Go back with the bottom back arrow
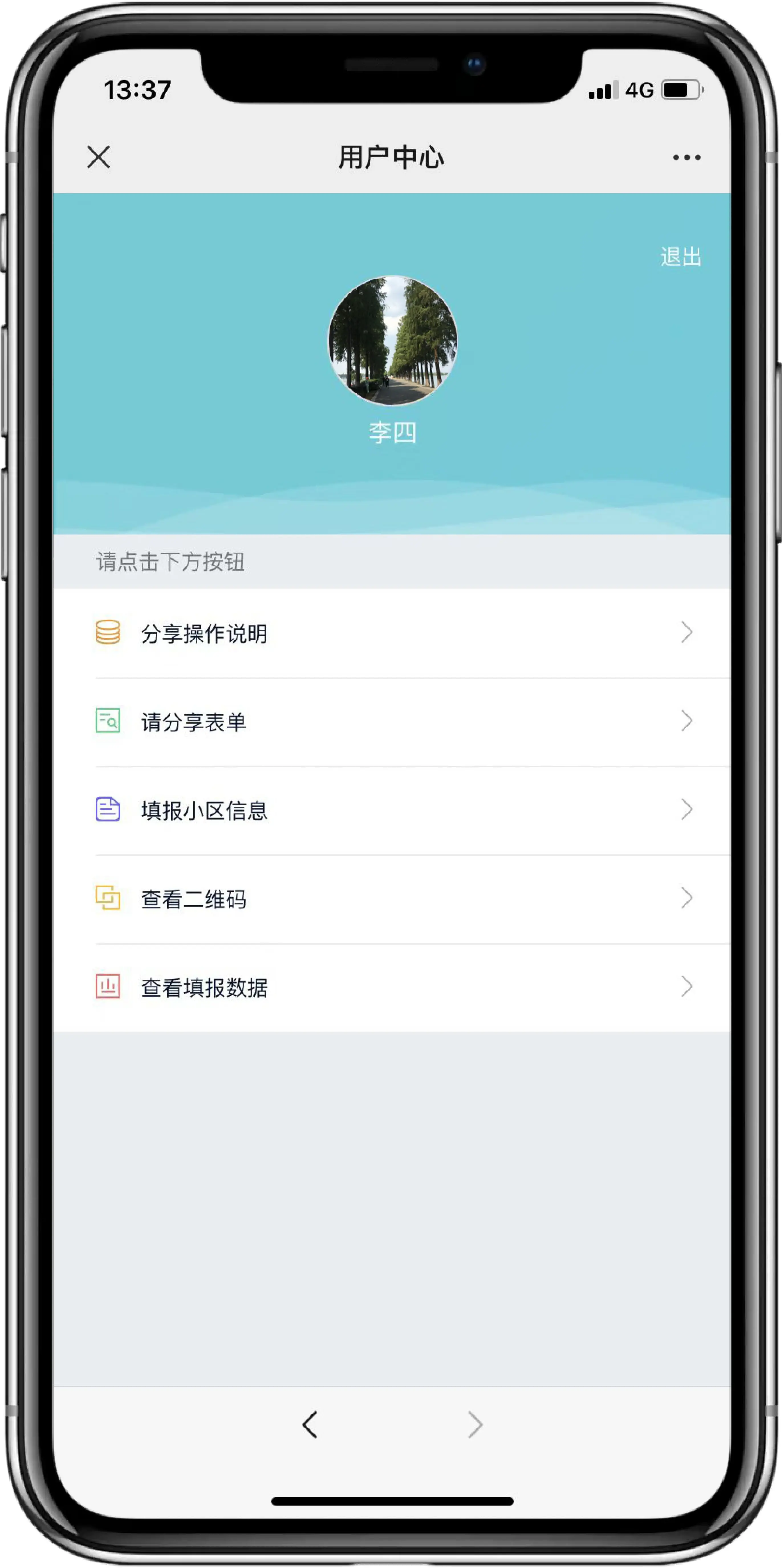Viewport: 782px width, 1568px height. click(x=310, y=1425)
